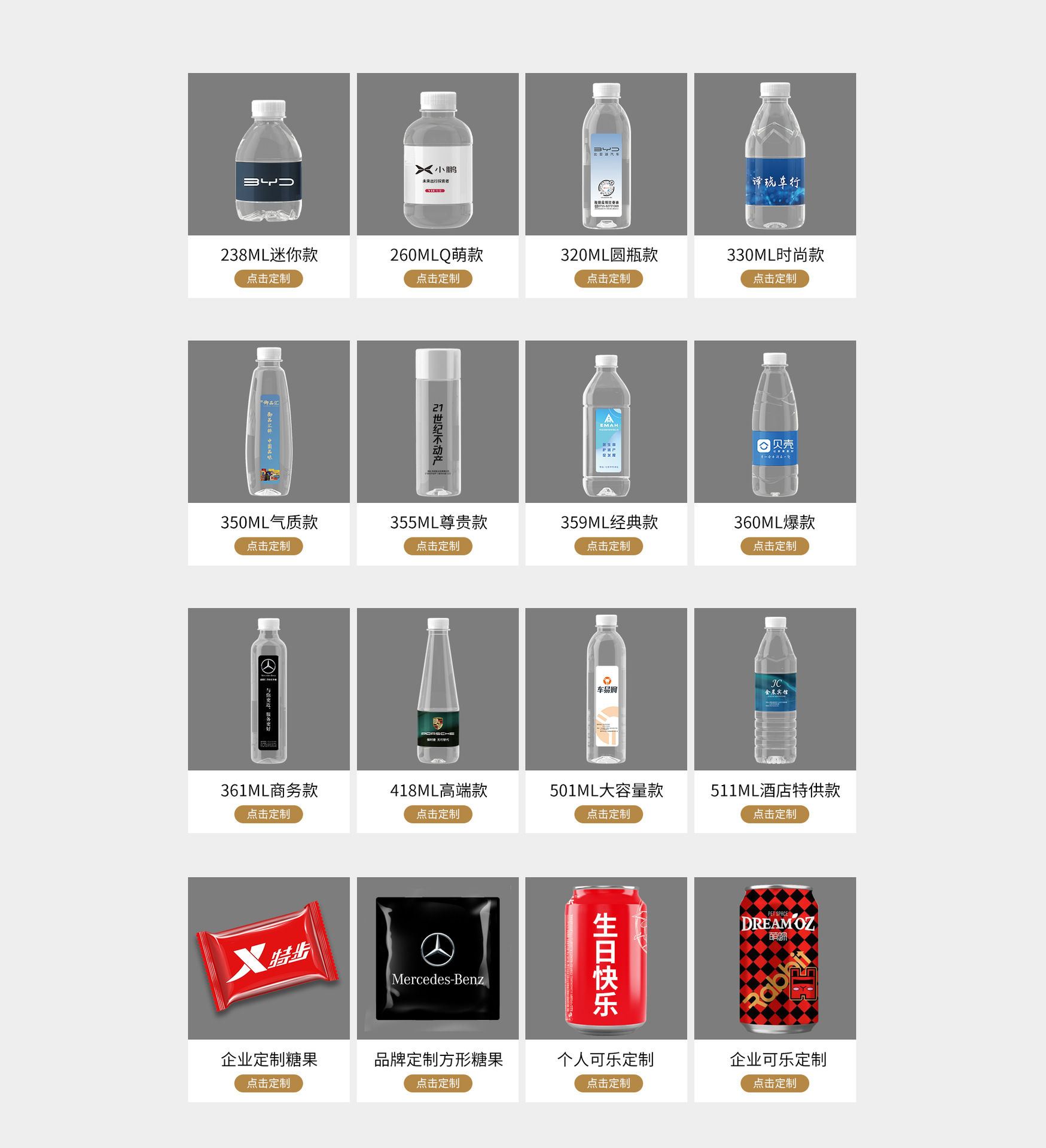Customize the 个人可乐定制 cola can
Image resolution: width=1046 pixels, height=1148 pixels.
[x=608, y=1083]
